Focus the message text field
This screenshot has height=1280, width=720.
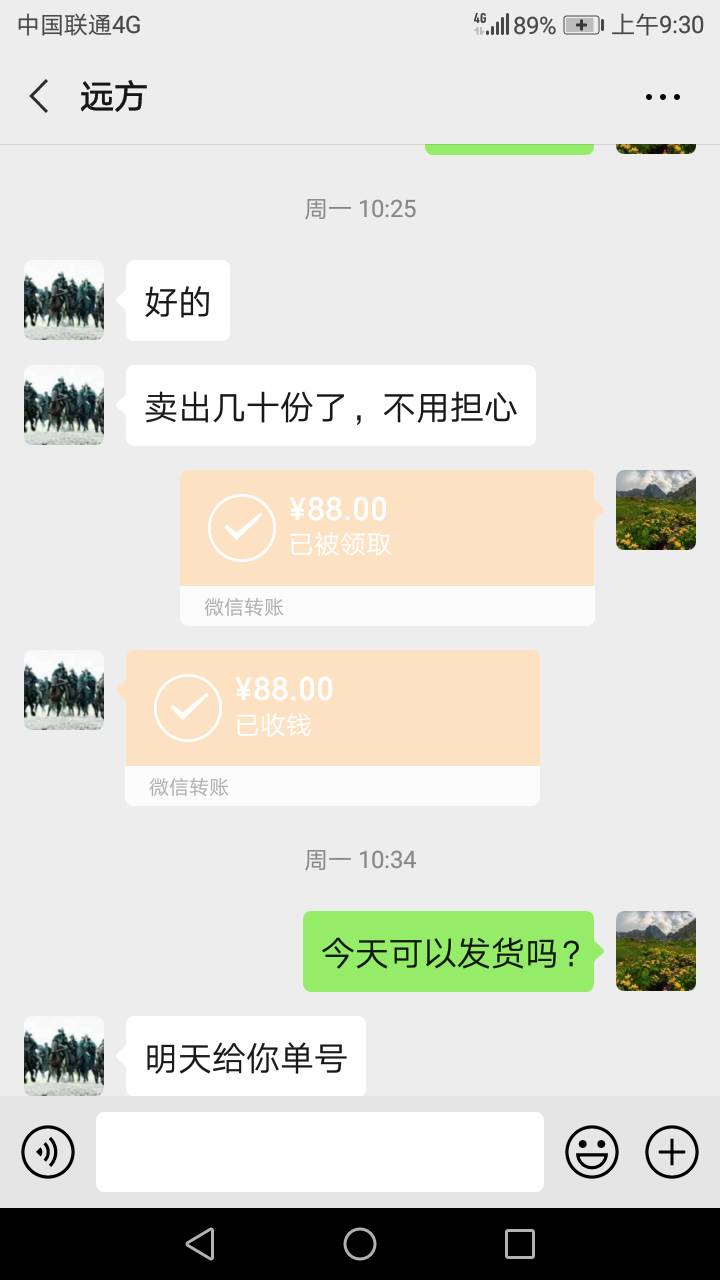(x=320, y=1152)
